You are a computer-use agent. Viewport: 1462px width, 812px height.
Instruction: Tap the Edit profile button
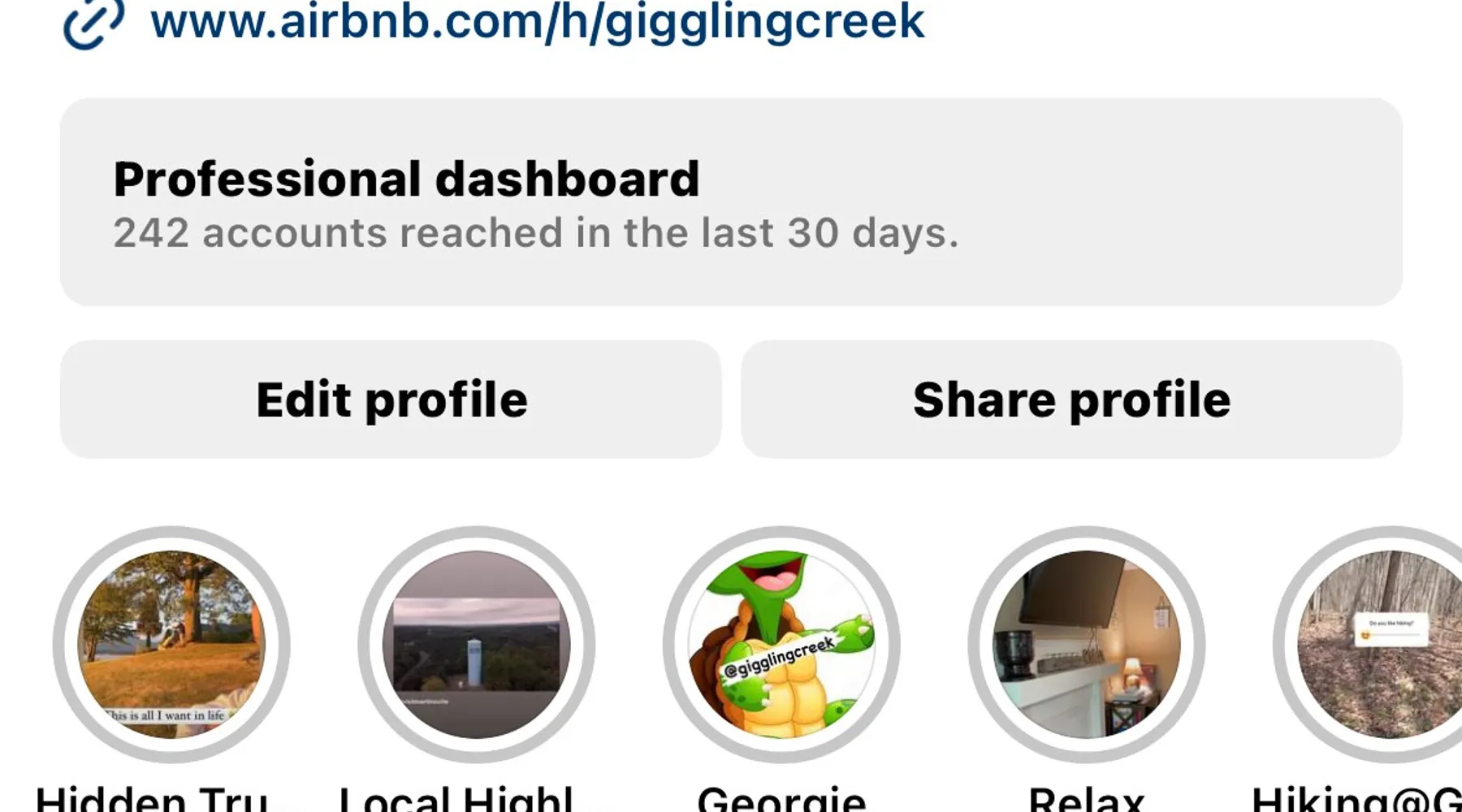[391, 400]
